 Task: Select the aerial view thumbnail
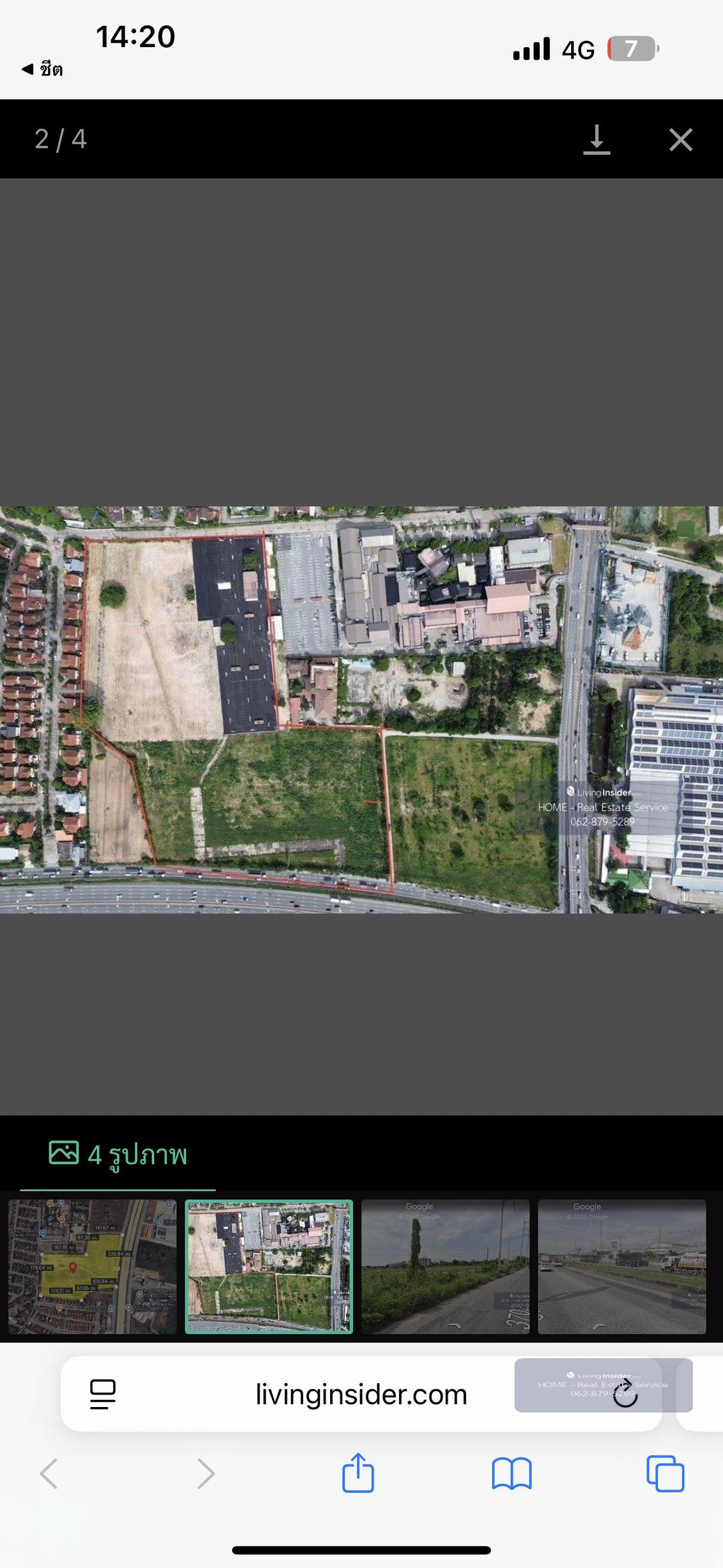268,1267
